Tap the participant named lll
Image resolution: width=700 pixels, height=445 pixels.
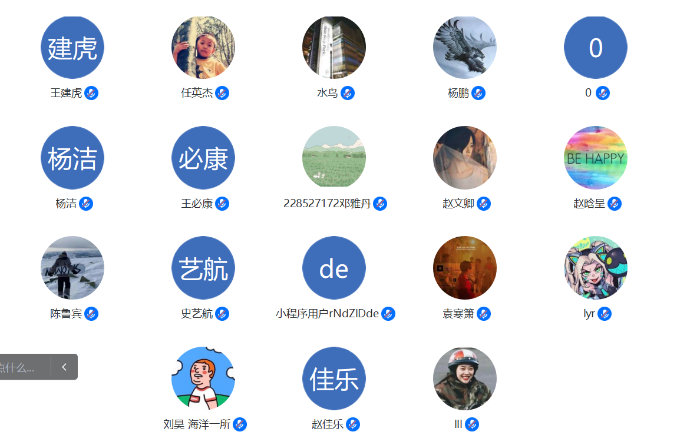(465, 379)
